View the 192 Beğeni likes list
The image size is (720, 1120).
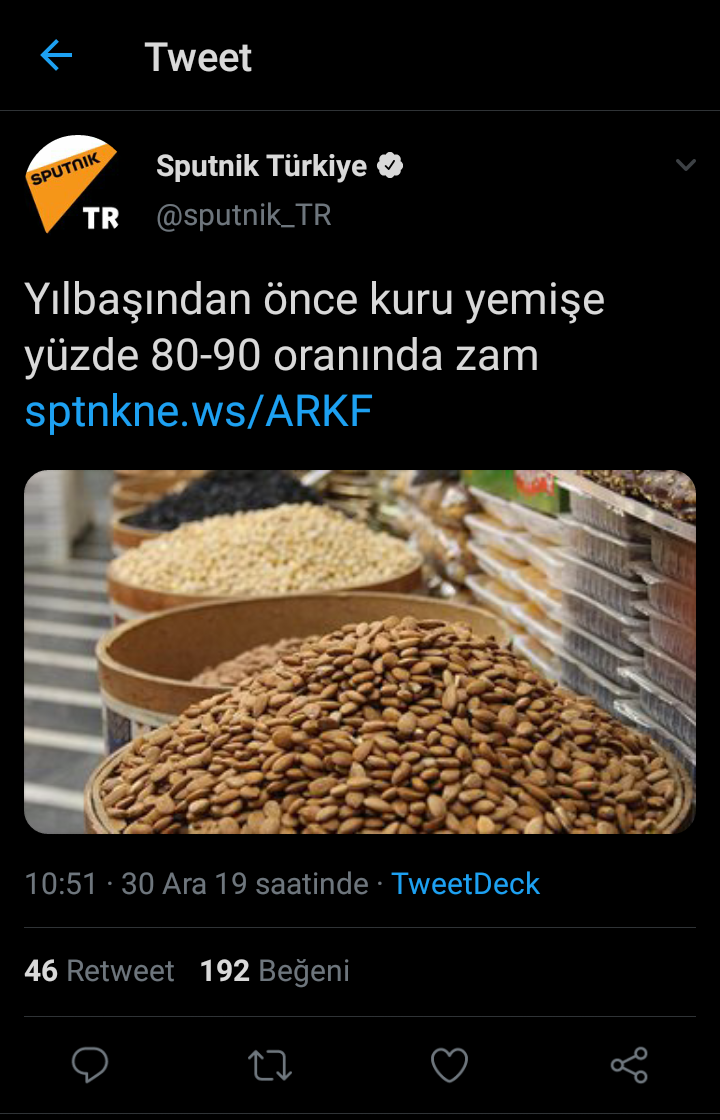[x=275, y=971]
